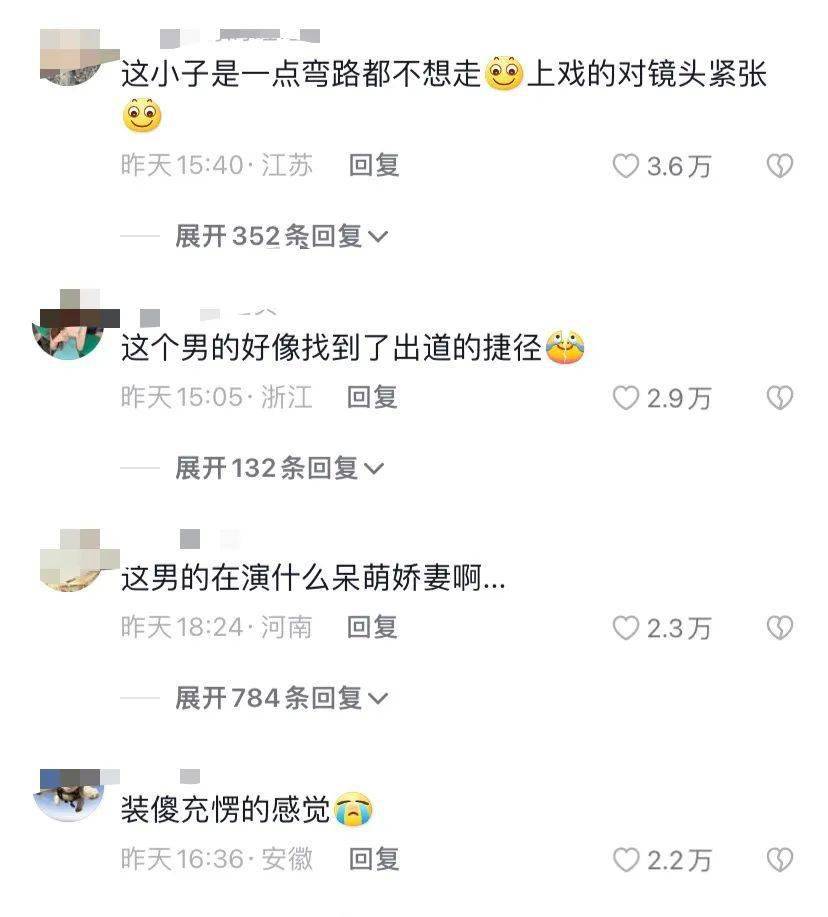This screenshot has height=917, width=828.
Task: Dislike the comment posted from 江苏
Action: 779,166
